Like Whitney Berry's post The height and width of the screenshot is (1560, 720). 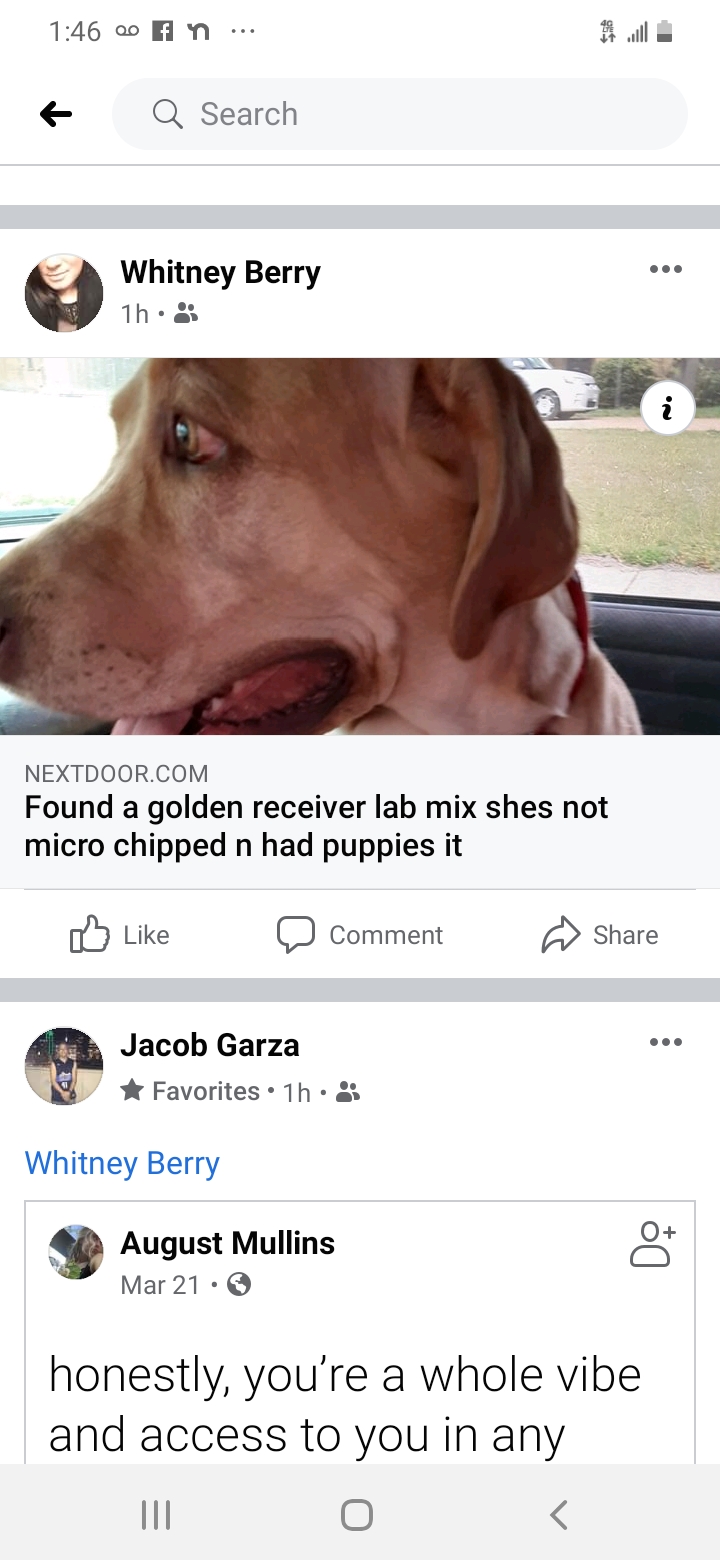120,934
